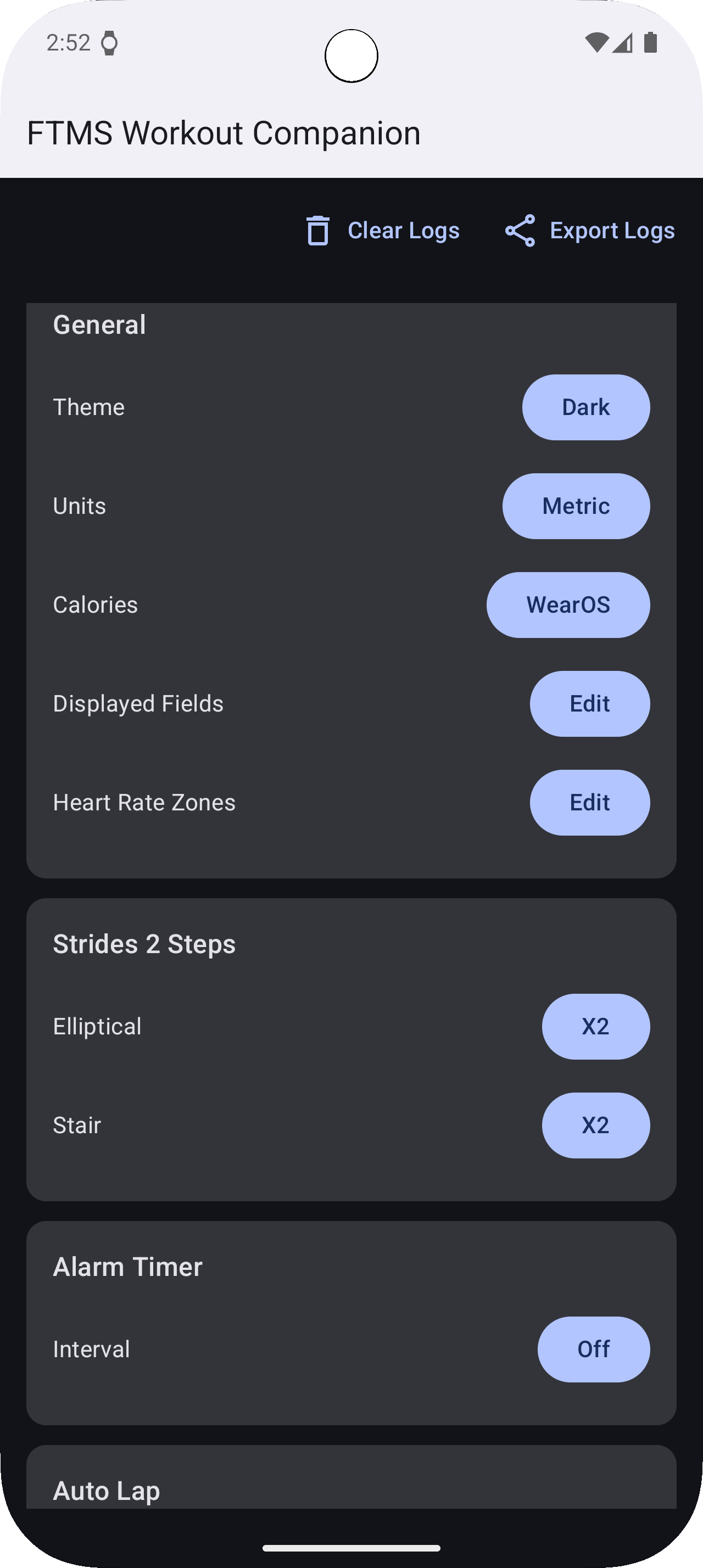
Task: Click the trash icon next to Clear Logs
Action: [316, 231]
